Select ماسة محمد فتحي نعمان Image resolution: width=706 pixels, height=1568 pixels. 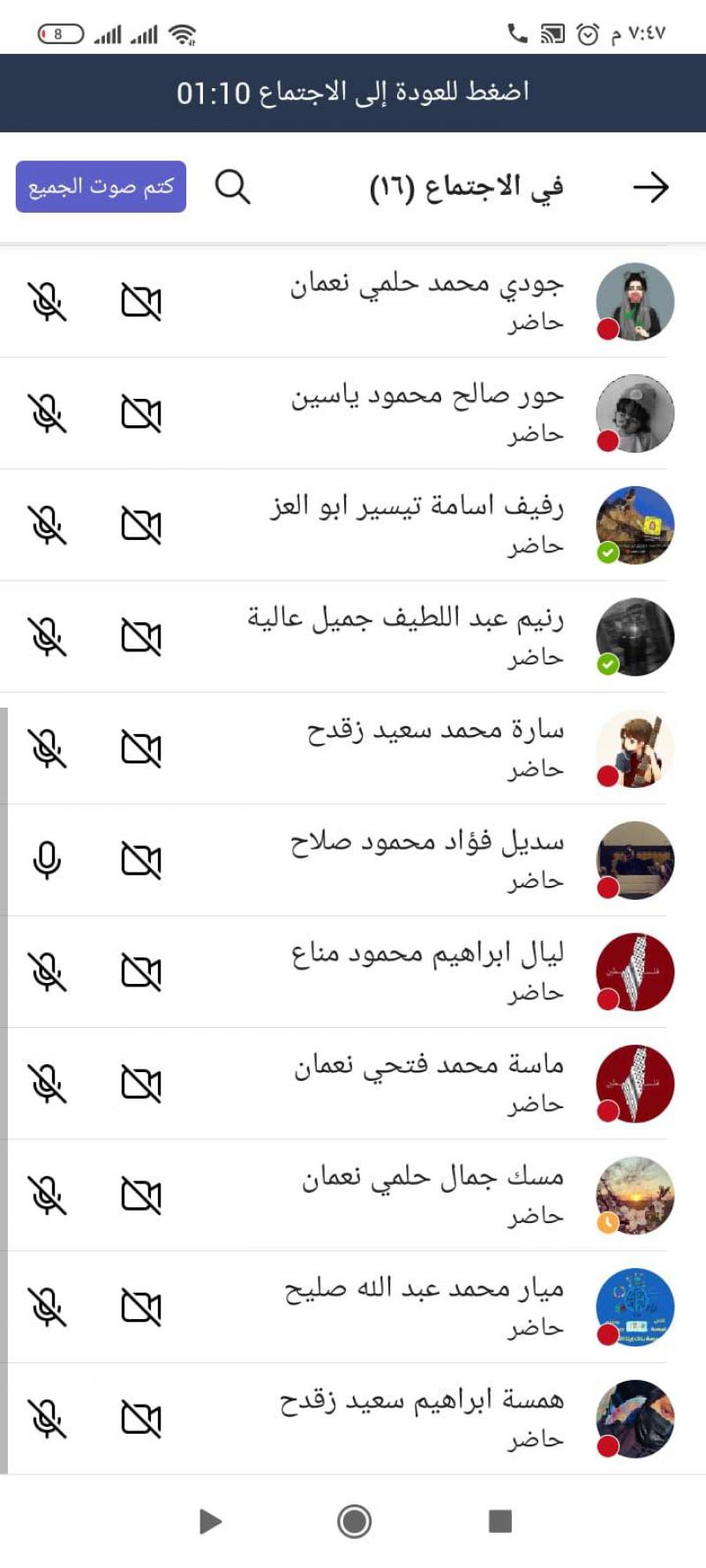pos(428,1083)
